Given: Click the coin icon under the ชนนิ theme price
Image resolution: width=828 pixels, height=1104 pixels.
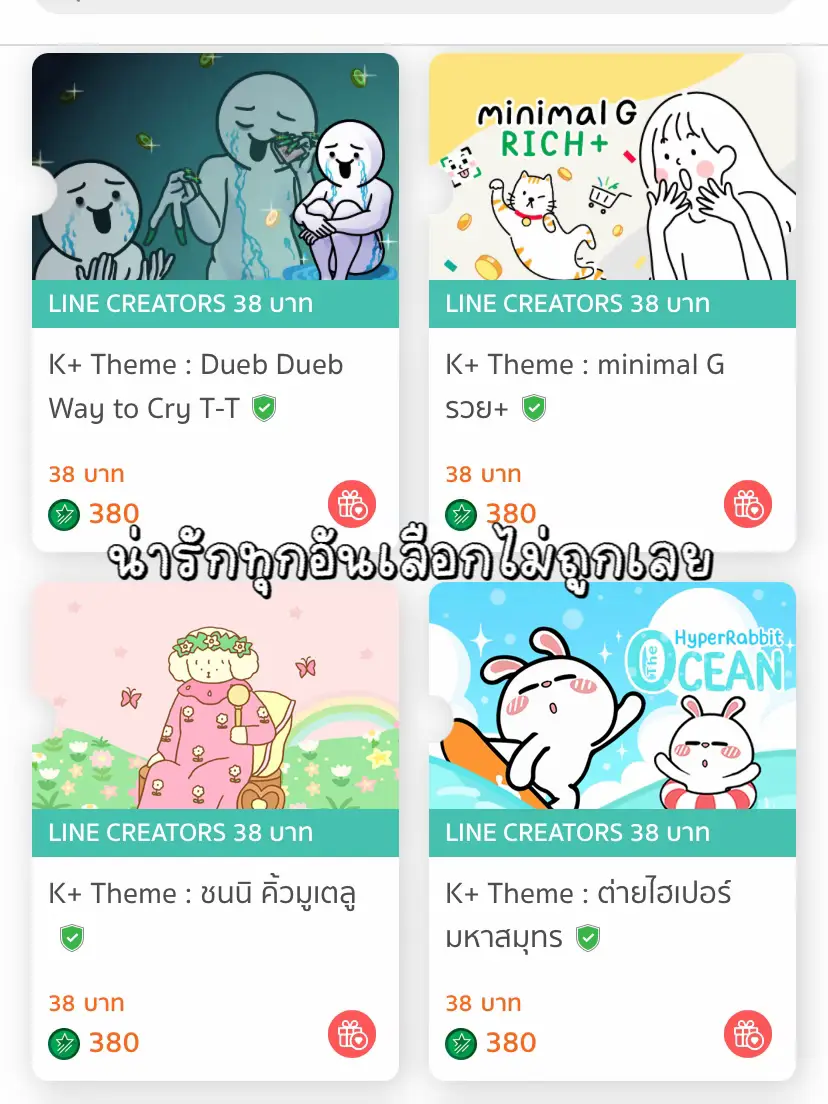Looking at the screenshot, I should 63,1043.
